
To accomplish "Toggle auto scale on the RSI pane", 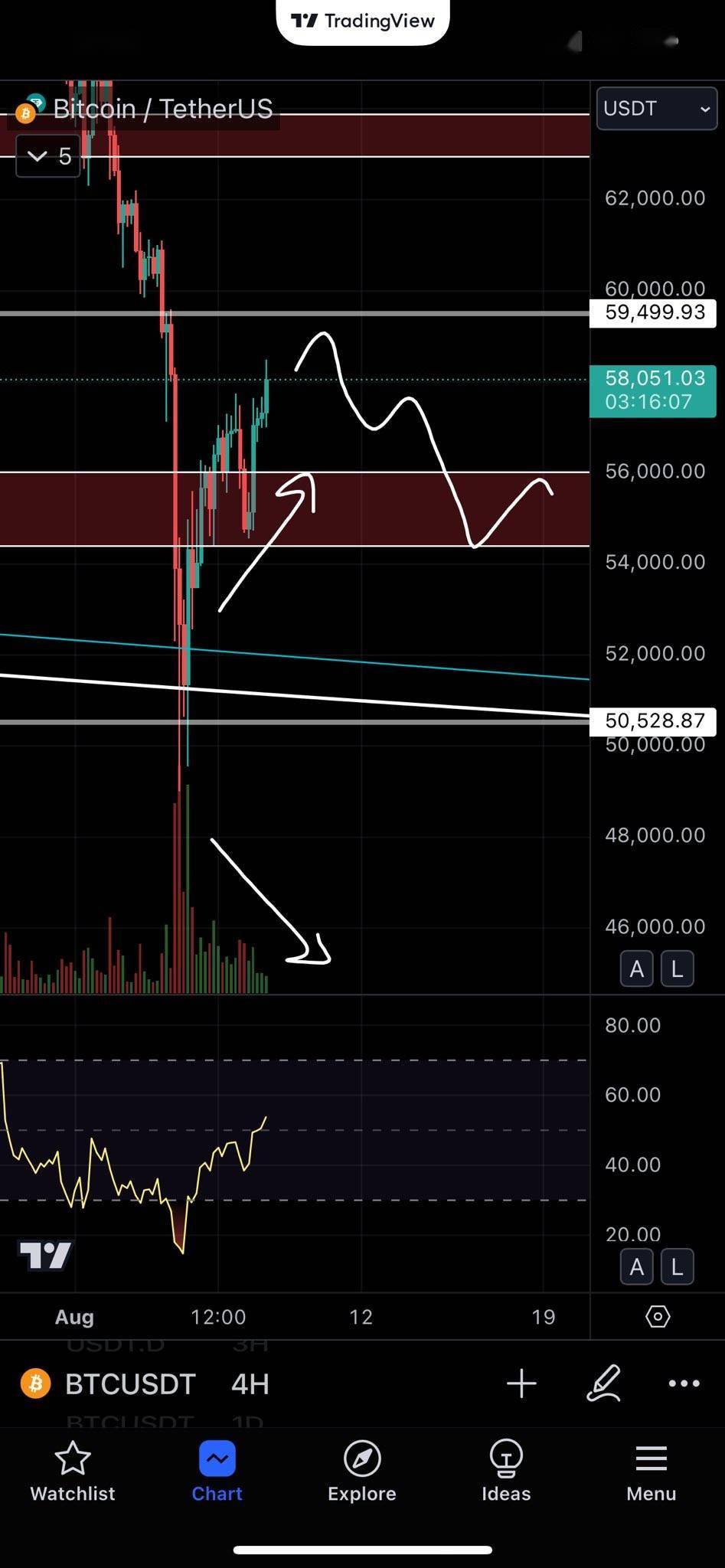I will 636,1267.
